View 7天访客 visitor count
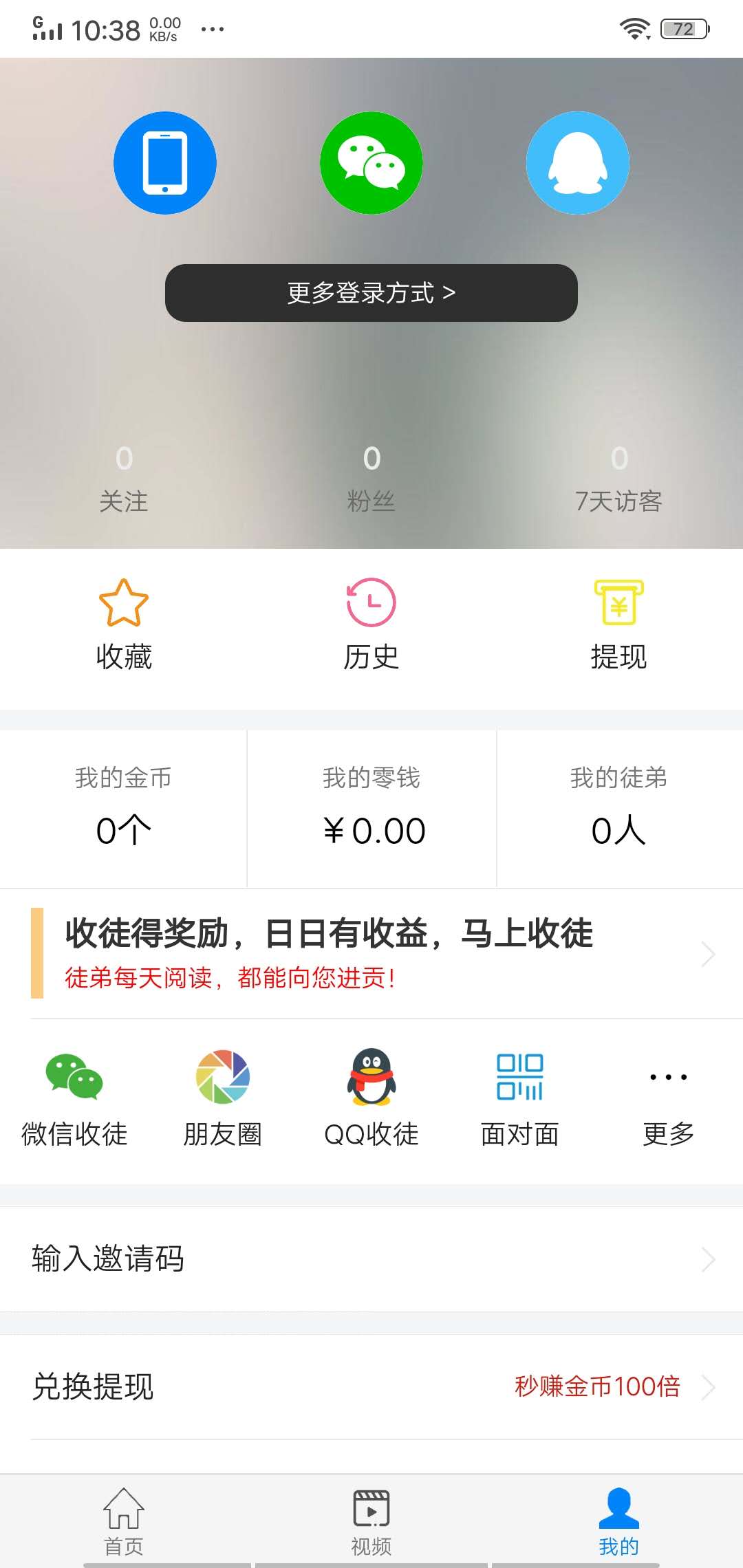This screenshot has height=1568, width=743. pos(619,481)
